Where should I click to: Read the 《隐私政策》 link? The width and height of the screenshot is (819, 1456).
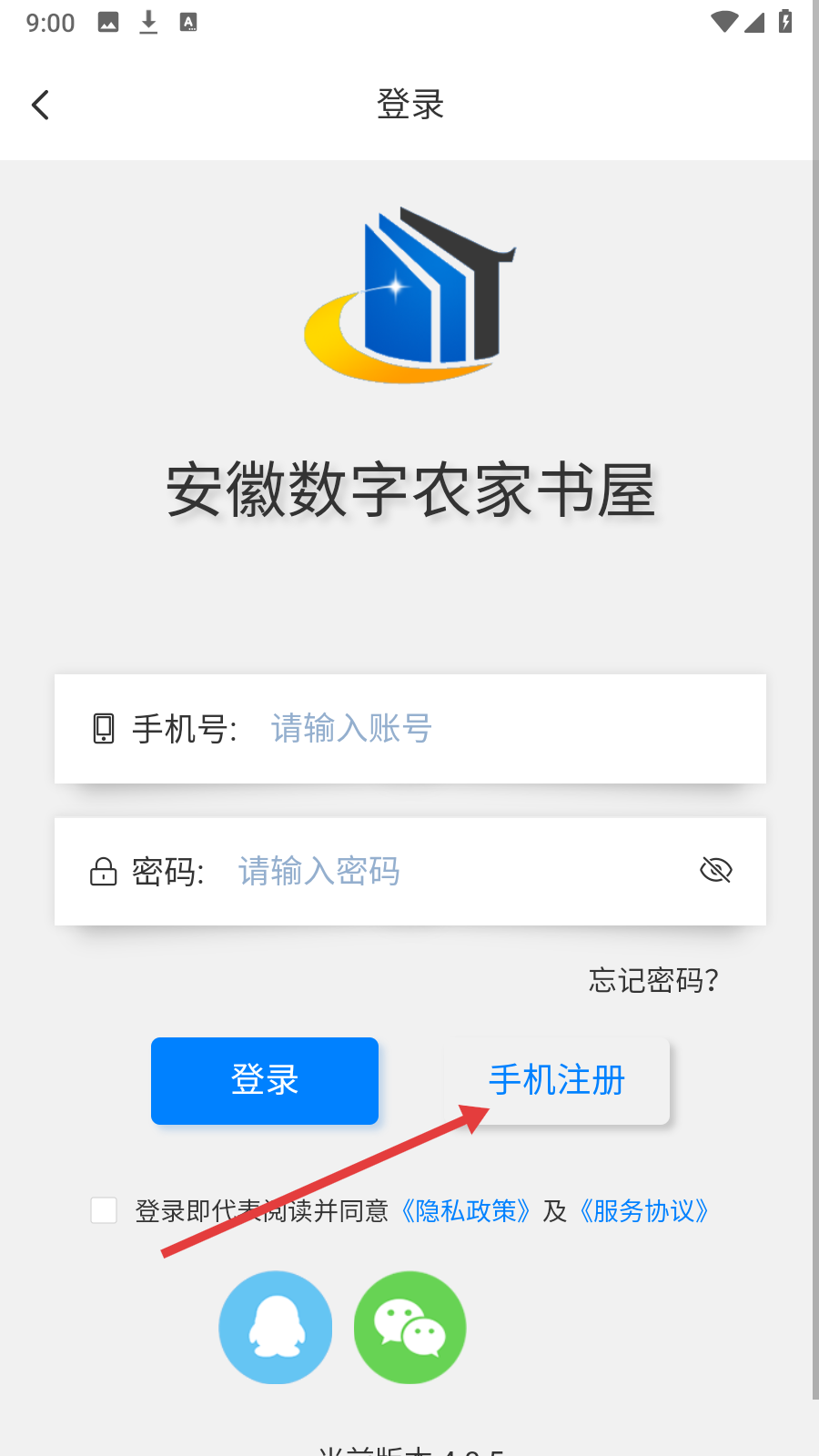pos(466,1211)
